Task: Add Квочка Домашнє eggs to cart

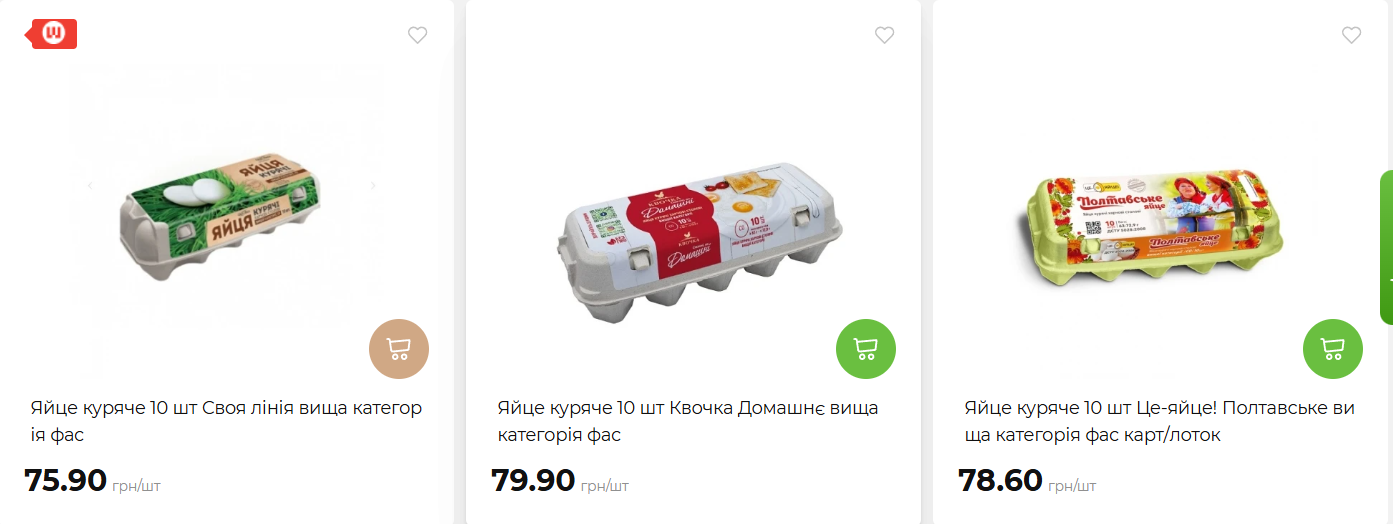Action: pos(866,349)
